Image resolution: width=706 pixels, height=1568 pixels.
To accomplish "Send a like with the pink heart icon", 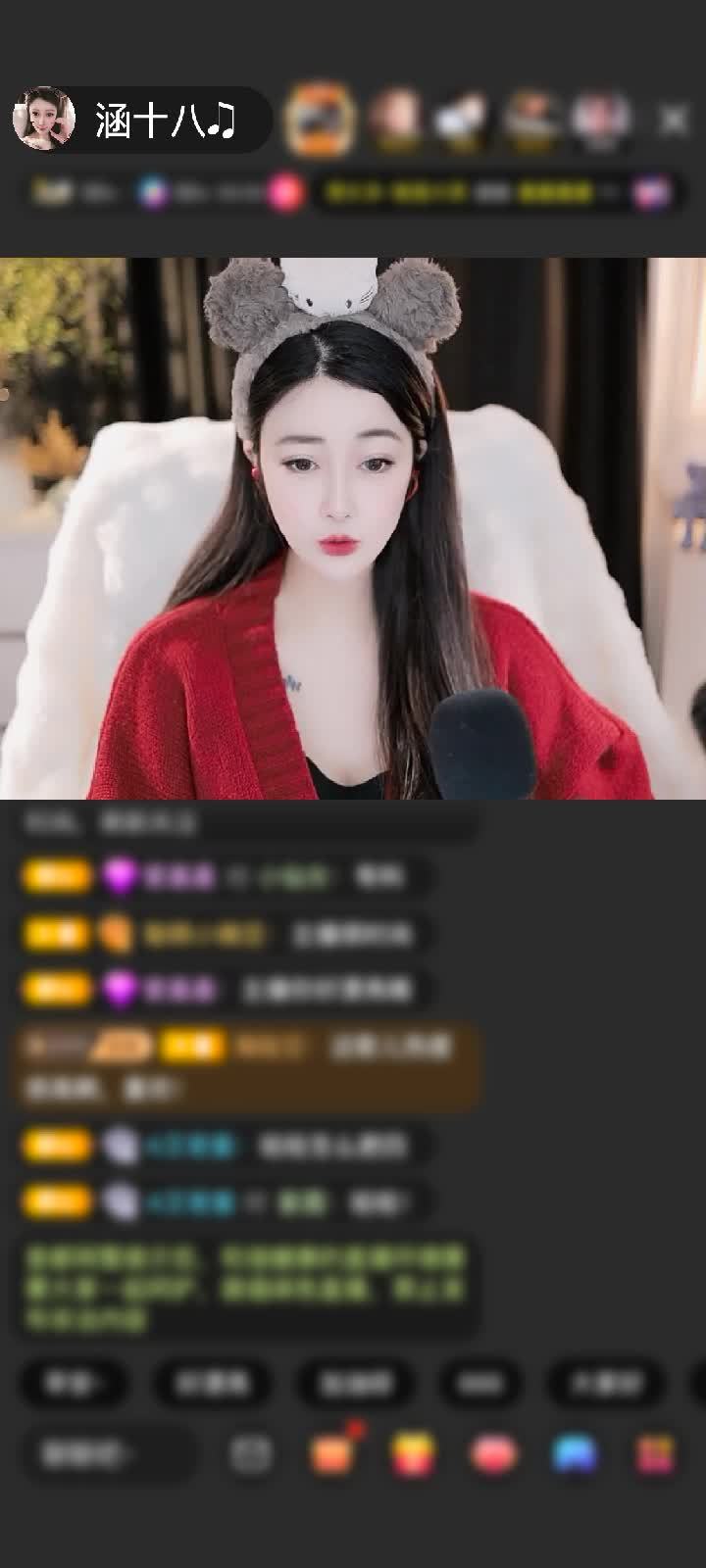I will pyautogui.click(x=494, y=1454).
